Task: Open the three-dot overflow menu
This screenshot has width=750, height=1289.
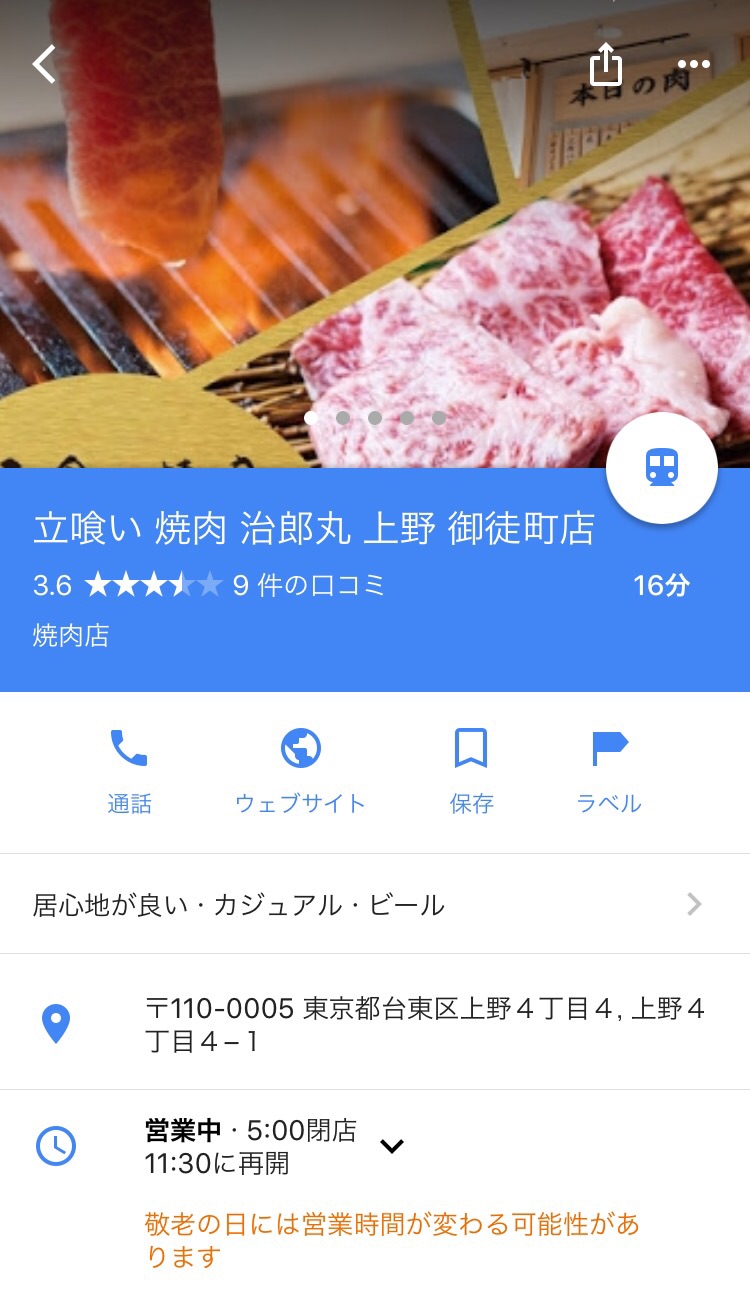Action: pos(693,64)
